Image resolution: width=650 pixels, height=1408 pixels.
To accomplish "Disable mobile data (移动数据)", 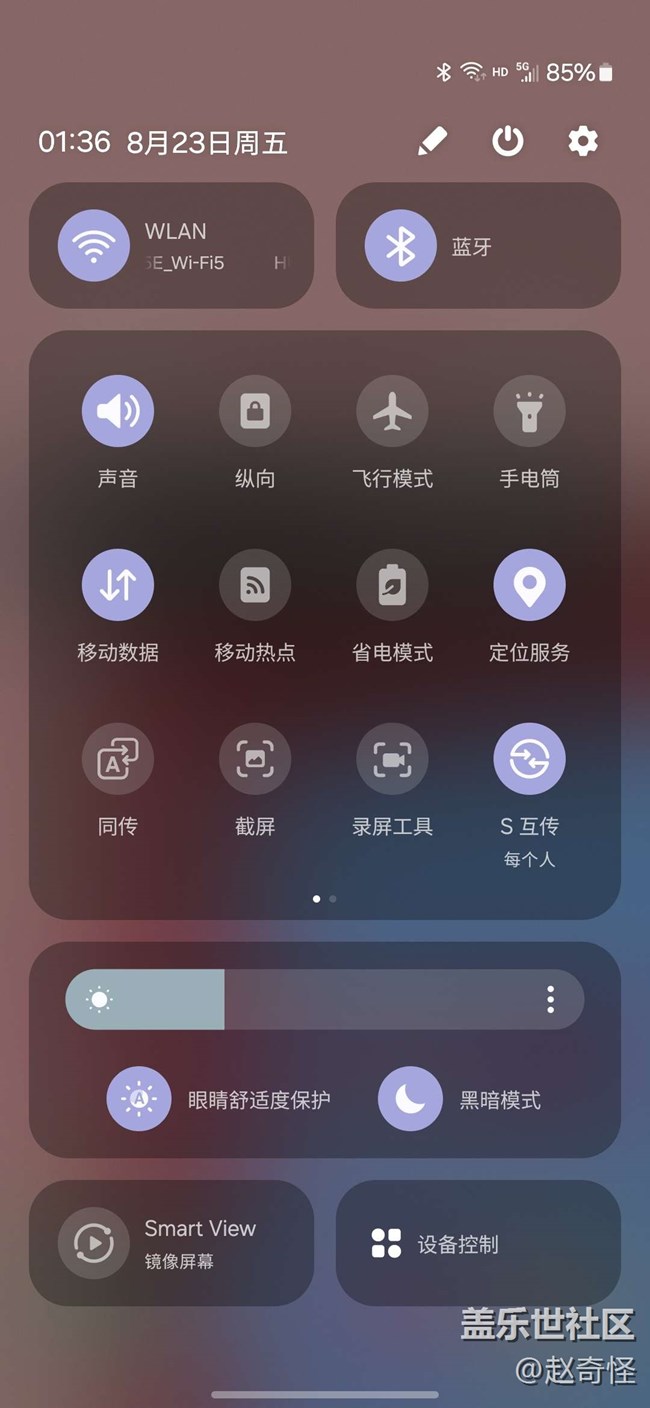I will coord(118,585).
